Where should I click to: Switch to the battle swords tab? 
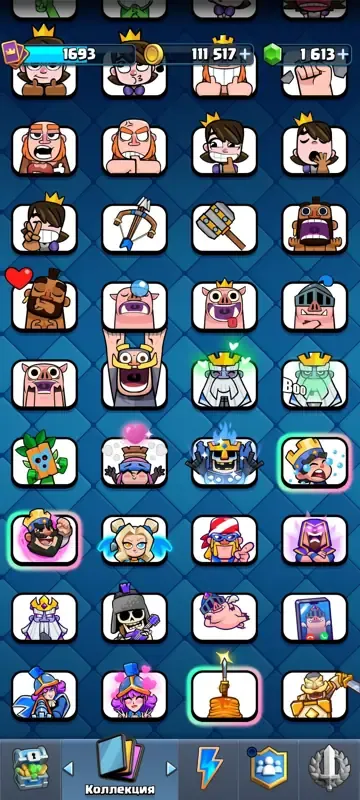tap(329, 768)
